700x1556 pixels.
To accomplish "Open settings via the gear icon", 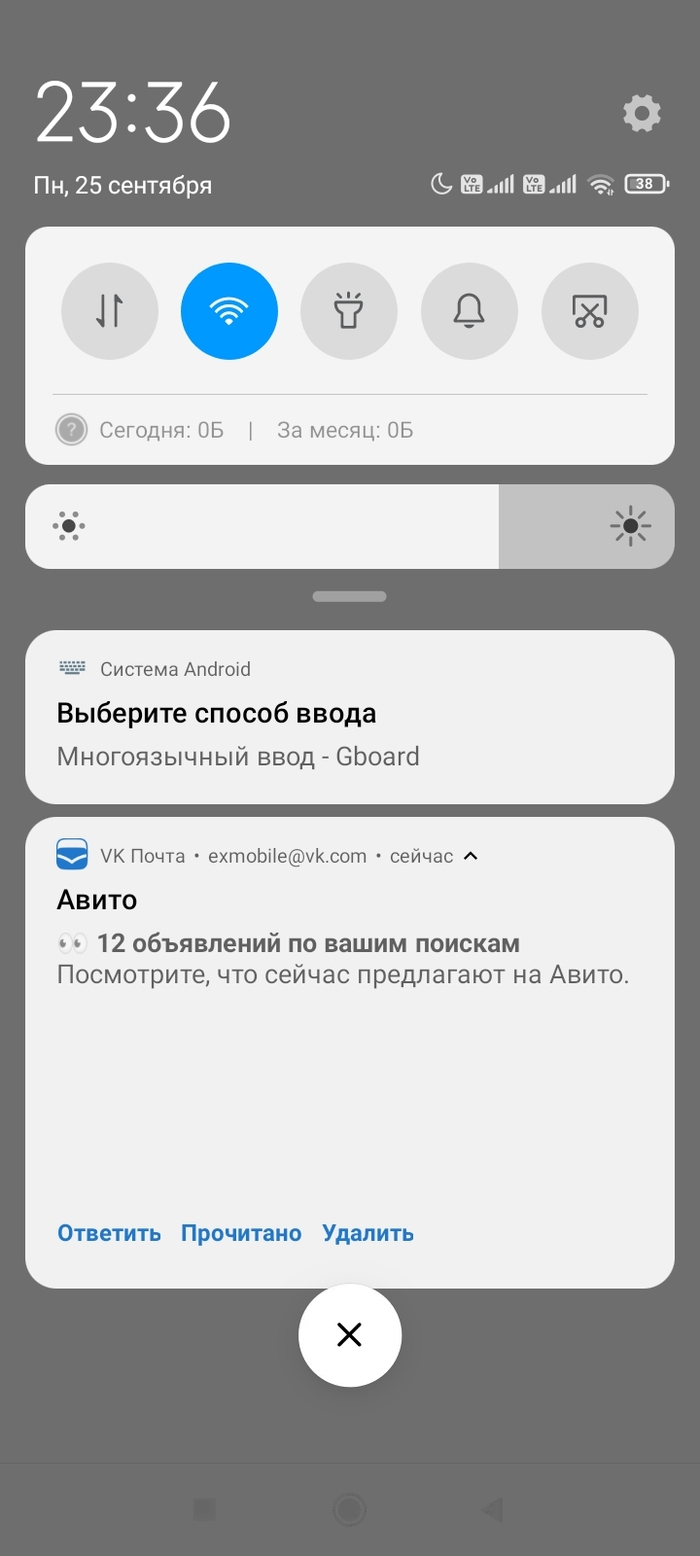I will click(x=641, y=113).
